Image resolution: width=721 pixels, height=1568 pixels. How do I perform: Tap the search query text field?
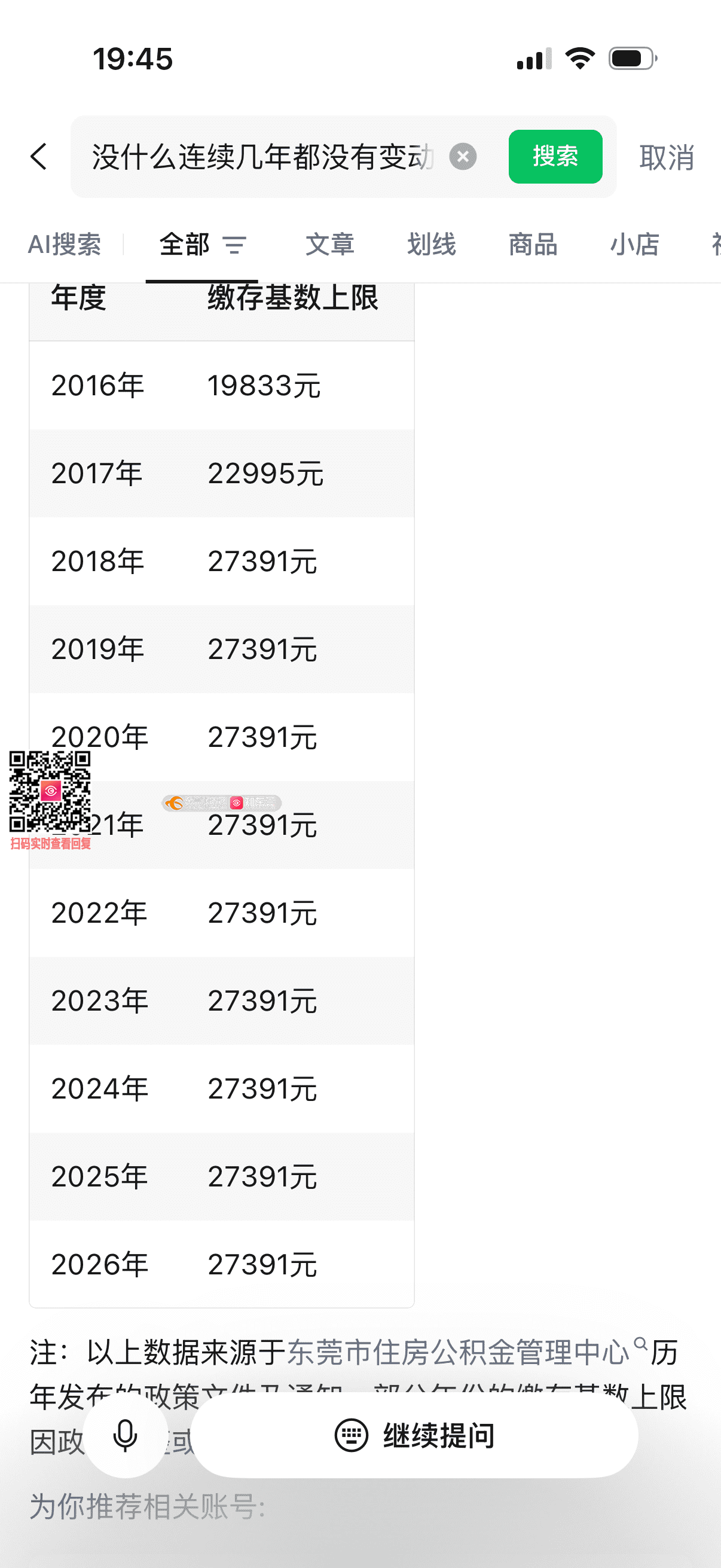click(x=262, y=157)
